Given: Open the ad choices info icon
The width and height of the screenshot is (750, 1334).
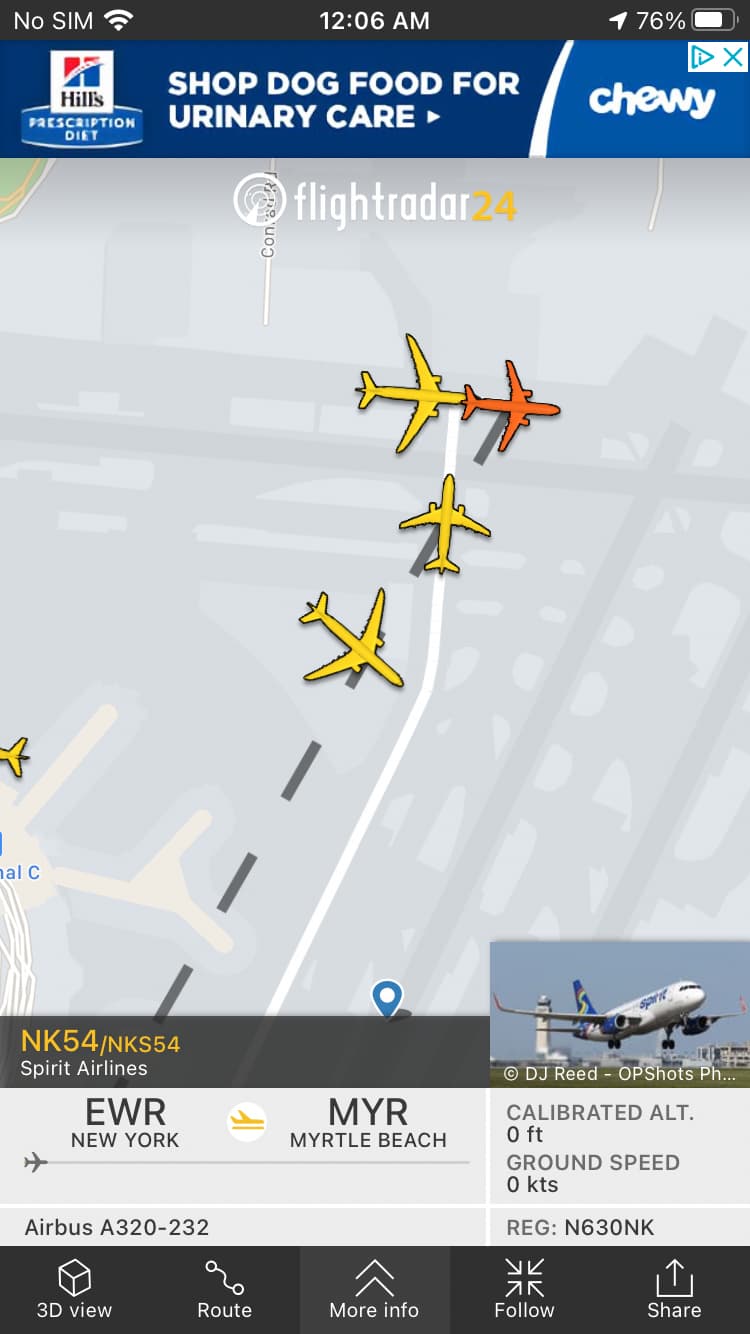Looking at the screenshot, I should [x=704, y=57].
